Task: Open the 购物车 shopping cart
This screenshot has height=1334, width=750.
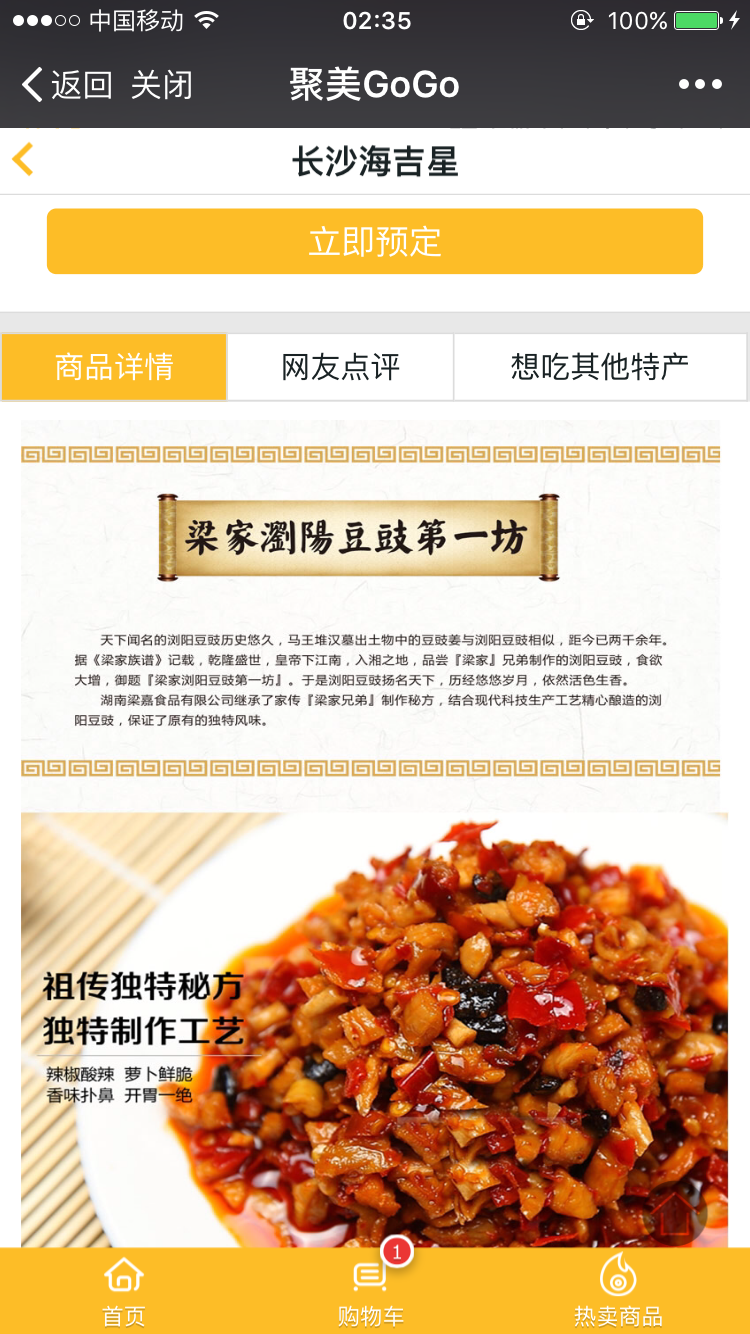Action: tap(371, 1291)
